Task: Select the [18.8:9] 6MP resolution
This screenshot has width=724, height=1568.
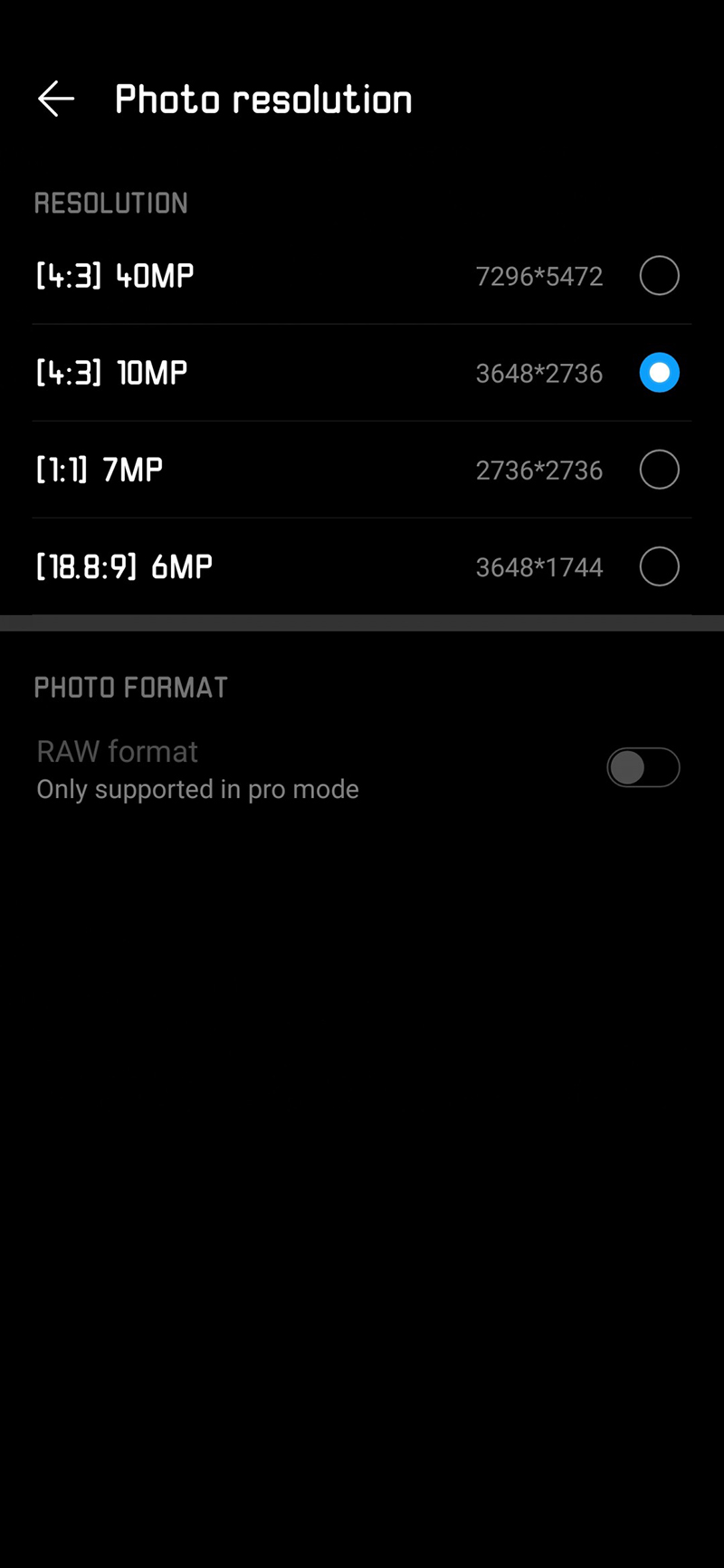Action: 659,566
